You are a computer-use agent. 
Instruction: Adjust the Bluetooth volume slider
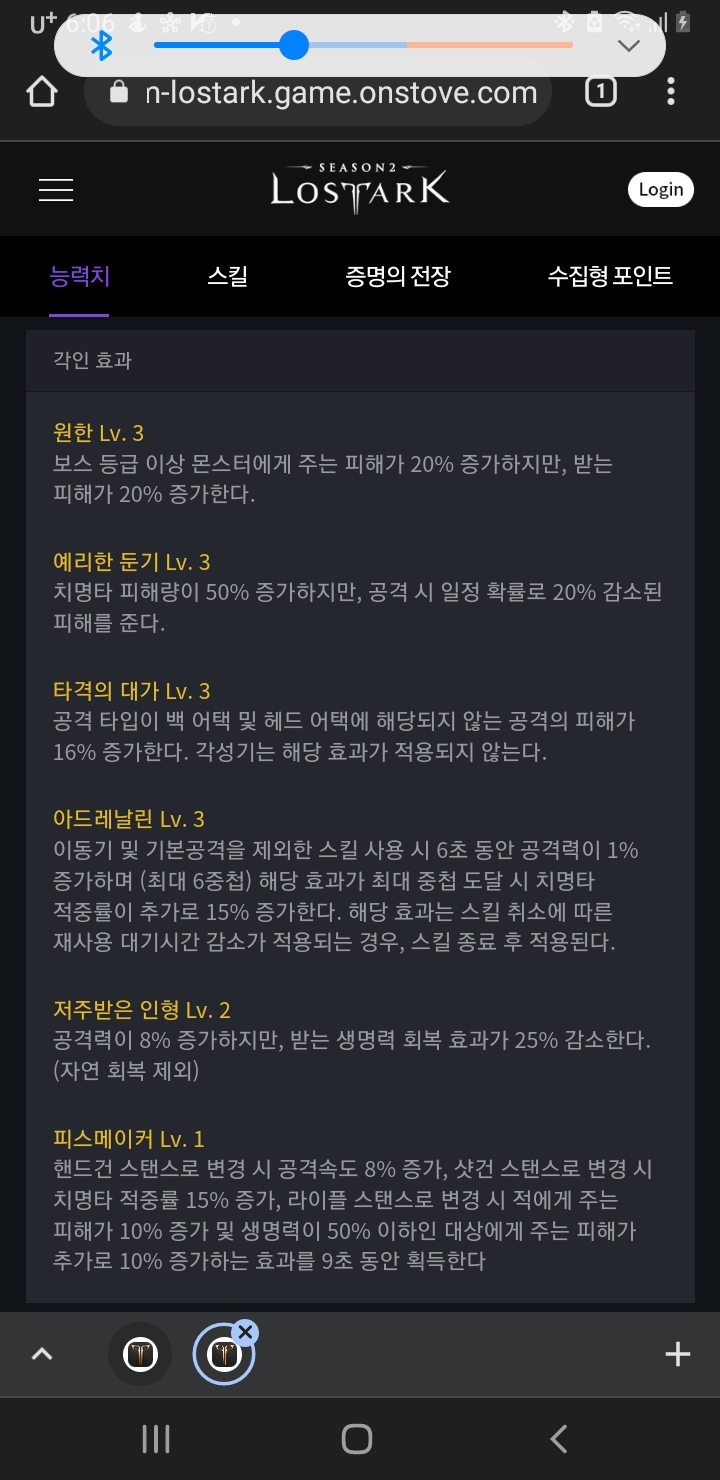293,45
